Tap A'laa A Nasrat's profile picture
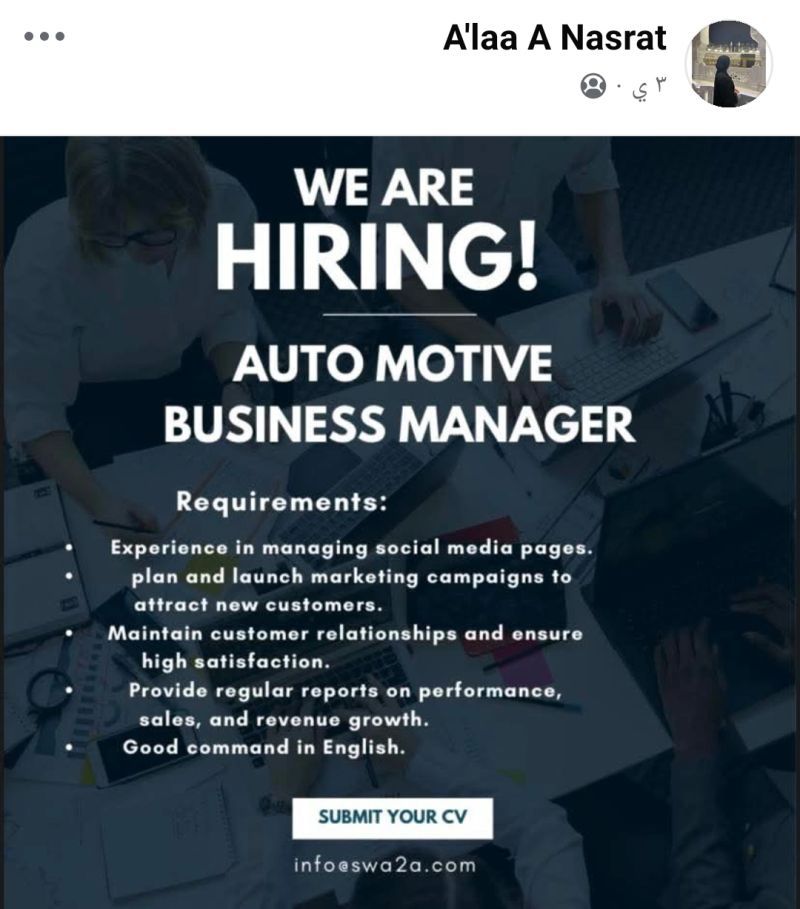This screenshot has width=800, height=909. tap(728, 63)
